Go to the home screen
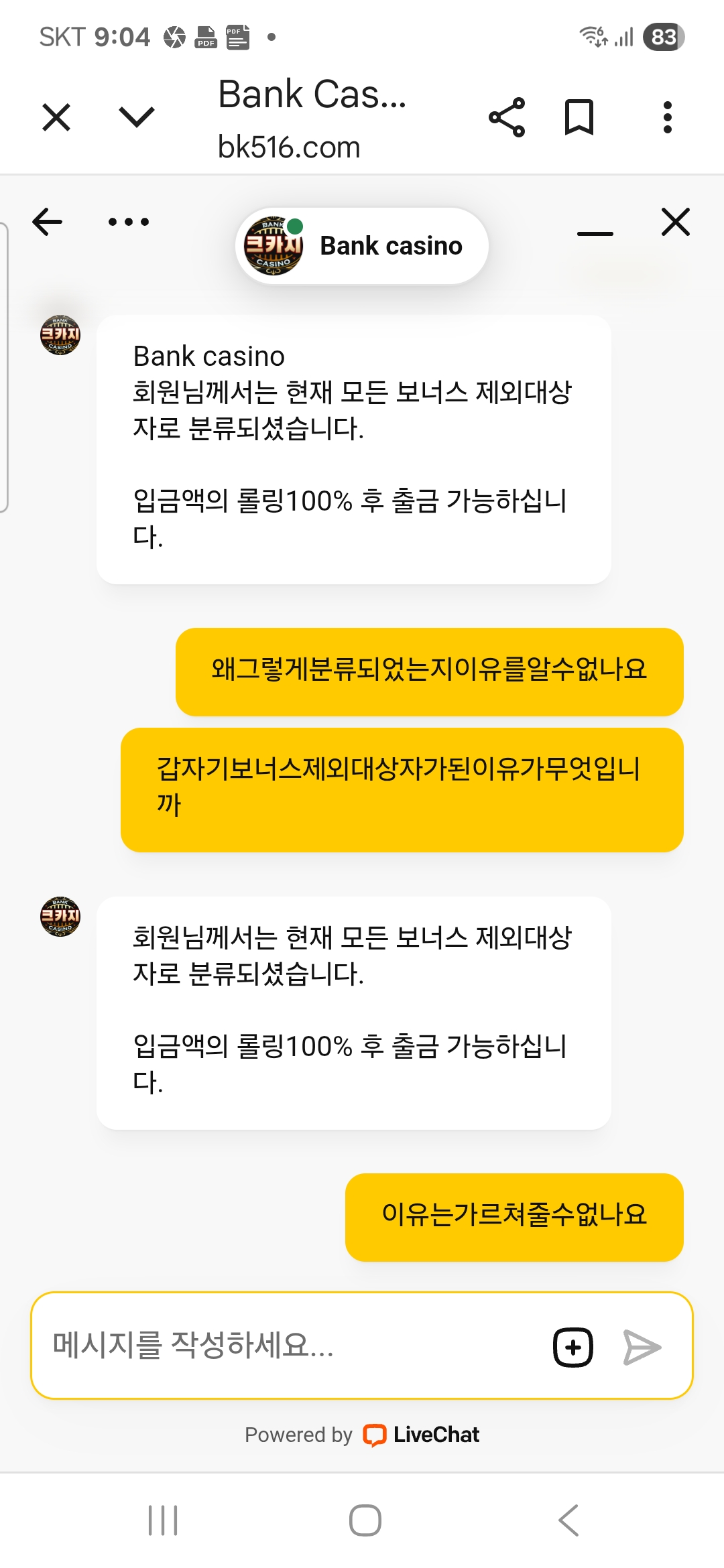724x1568 pixels. [x=365, y=1520]
